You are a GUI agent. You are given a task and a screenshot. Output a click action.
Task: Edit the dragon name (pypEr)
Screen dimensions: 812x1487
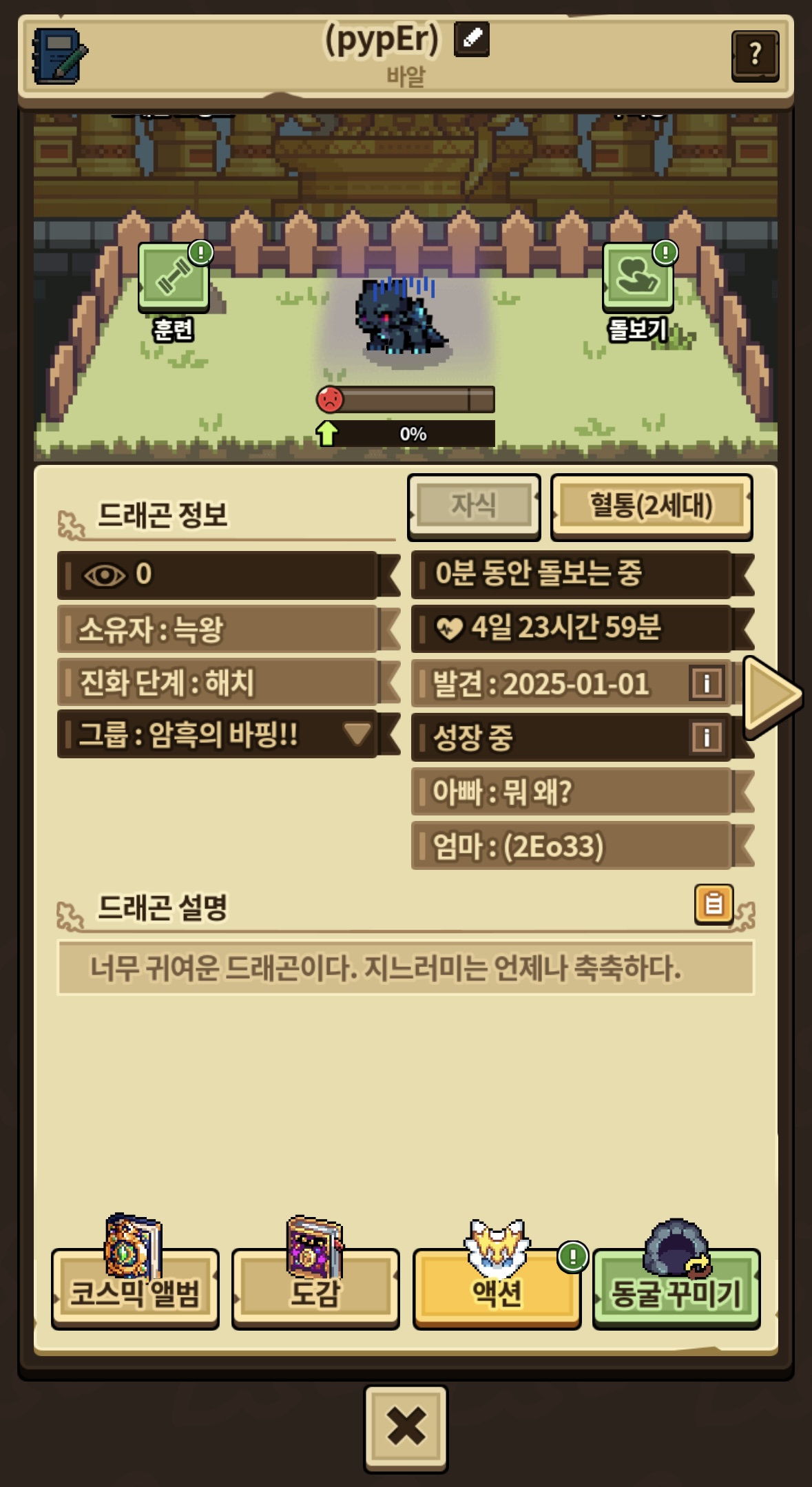pyautogui.click(x=472, y=39)
